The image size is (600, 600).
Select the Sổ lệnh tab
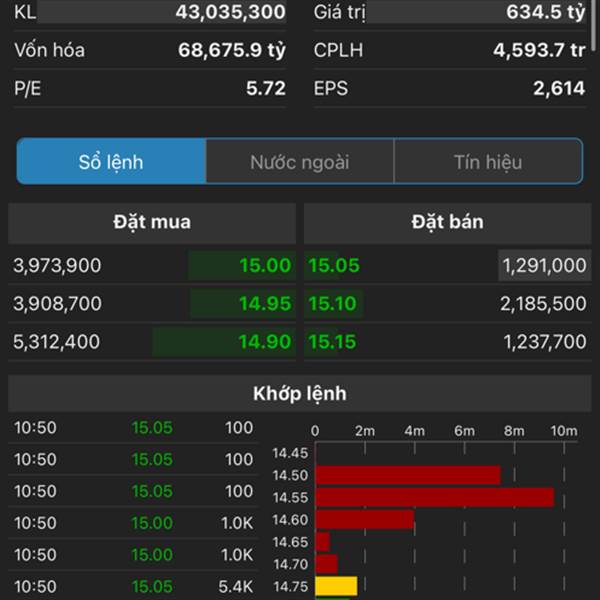111,162
